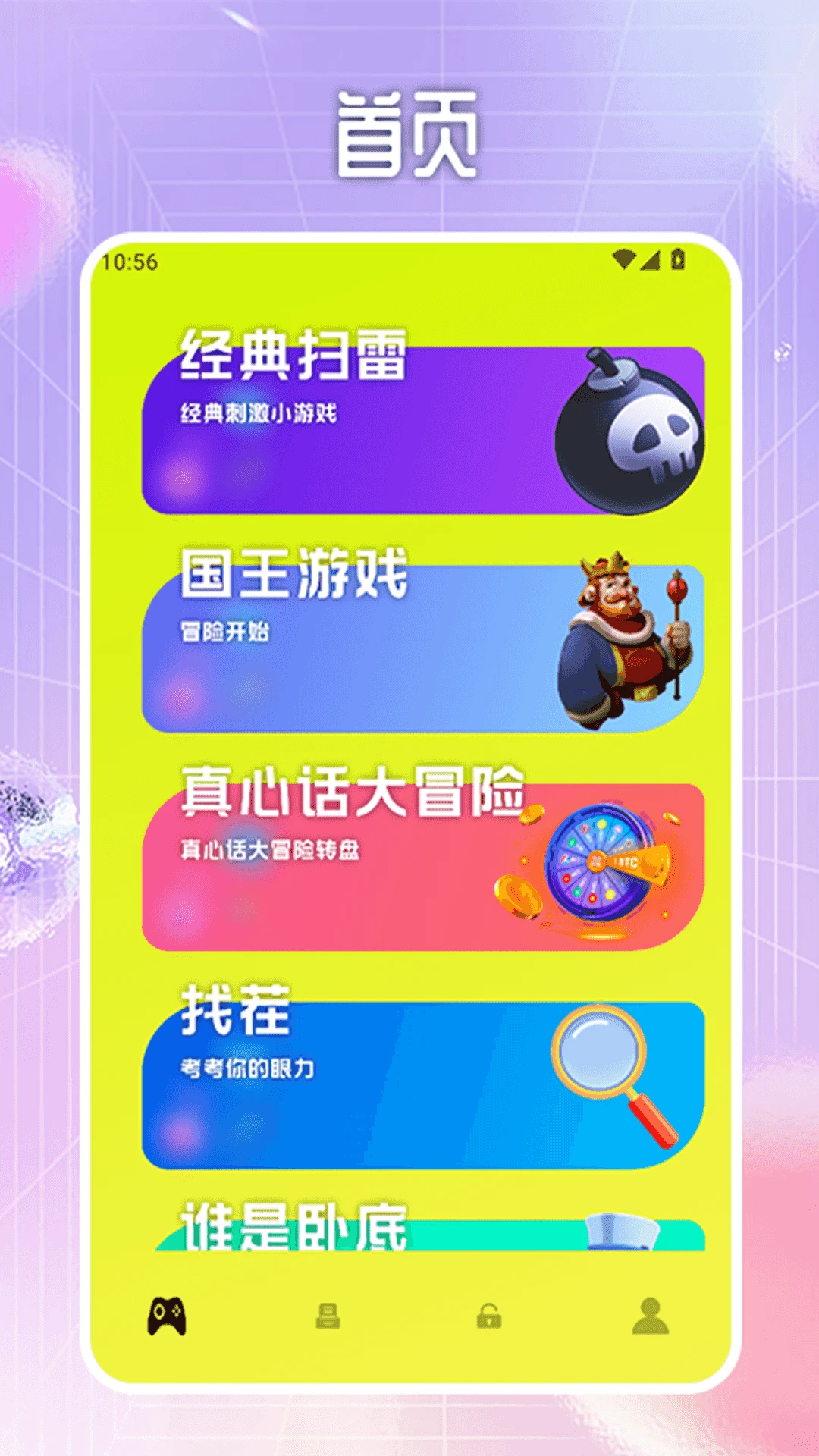Screen dimensions: 819x1456
Task: Select the gamepad icon in bottom navigation
Action: coord(168,1316)
